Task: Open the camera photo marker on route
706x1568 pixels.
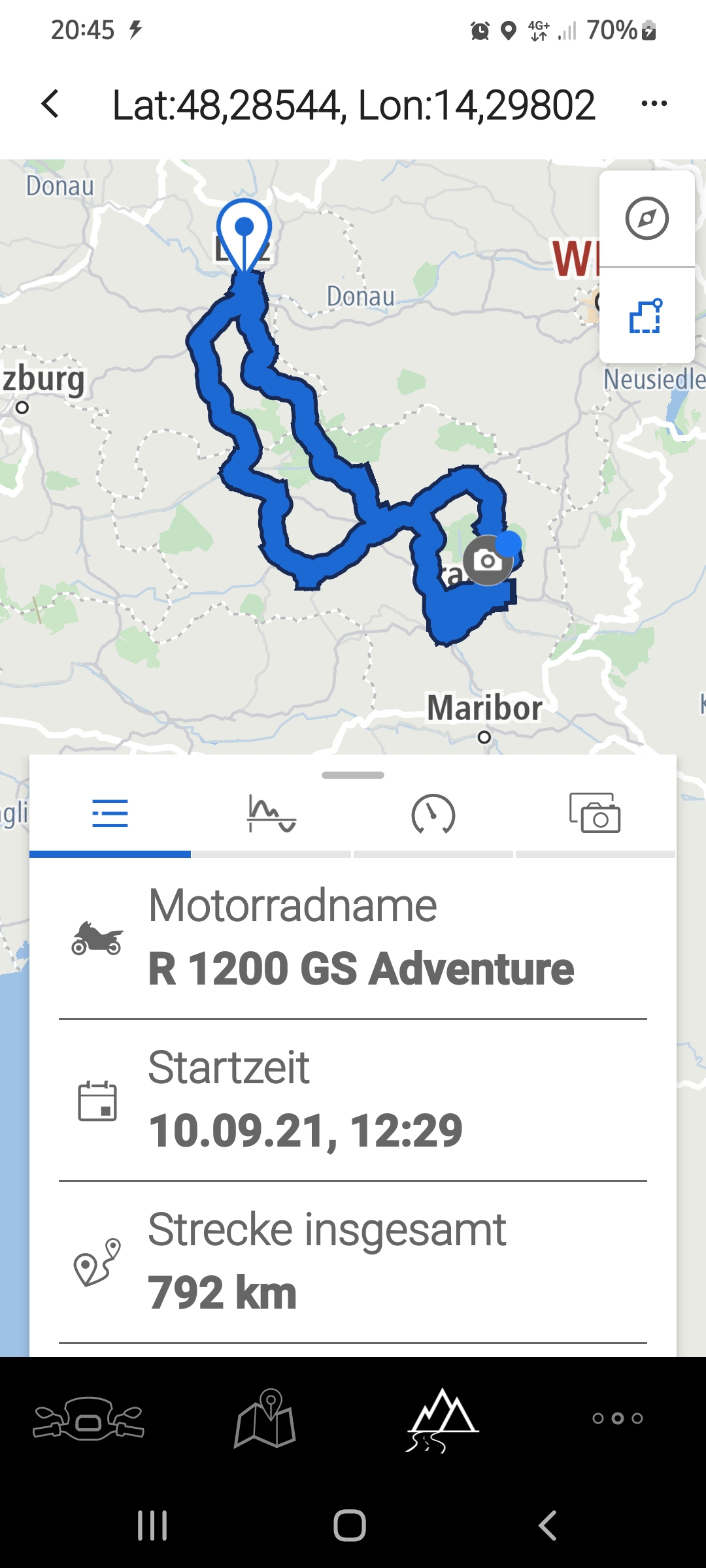Action: point(487,561)
